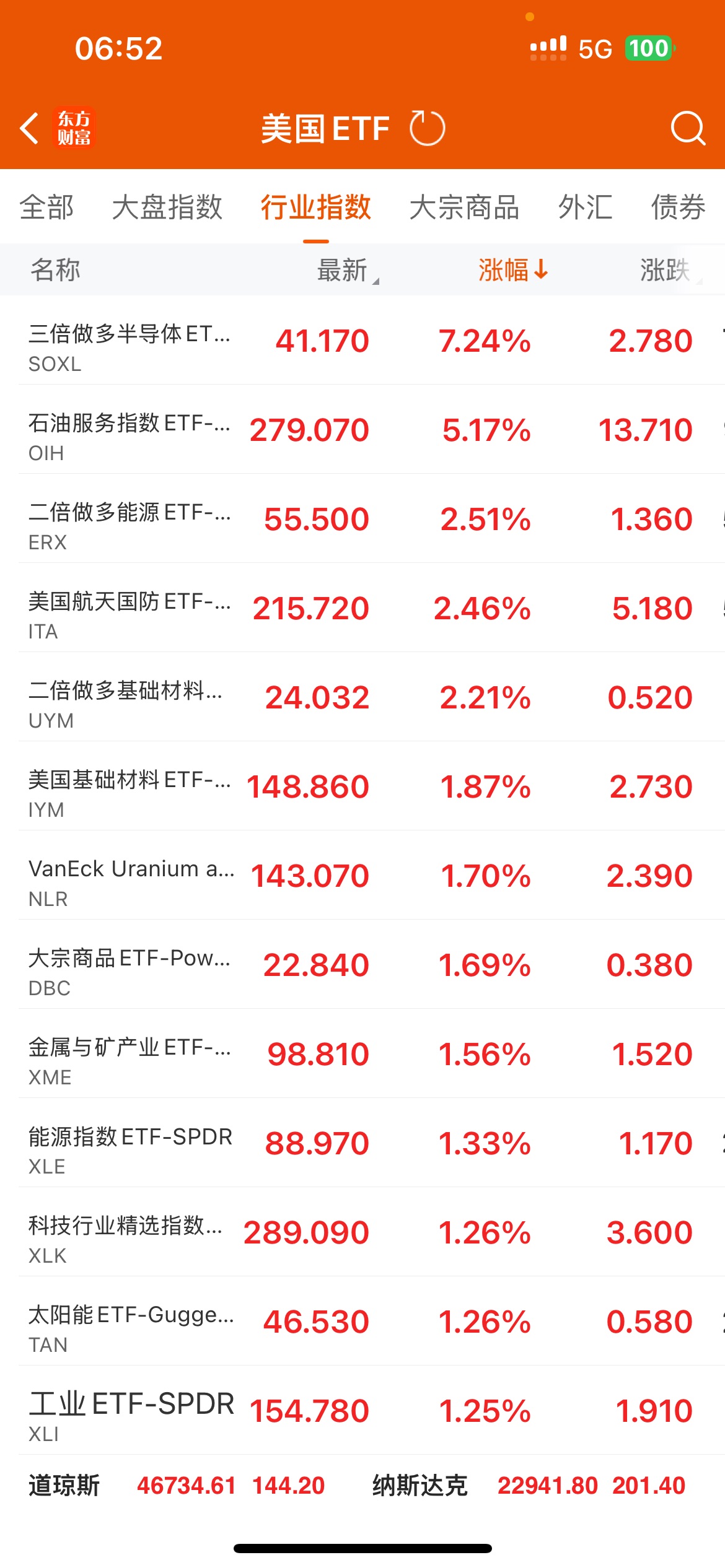The width and height of the screenshot is (725, 1568).
Task: Toggle the 涨幅 sort order
Action: point(512,270)
